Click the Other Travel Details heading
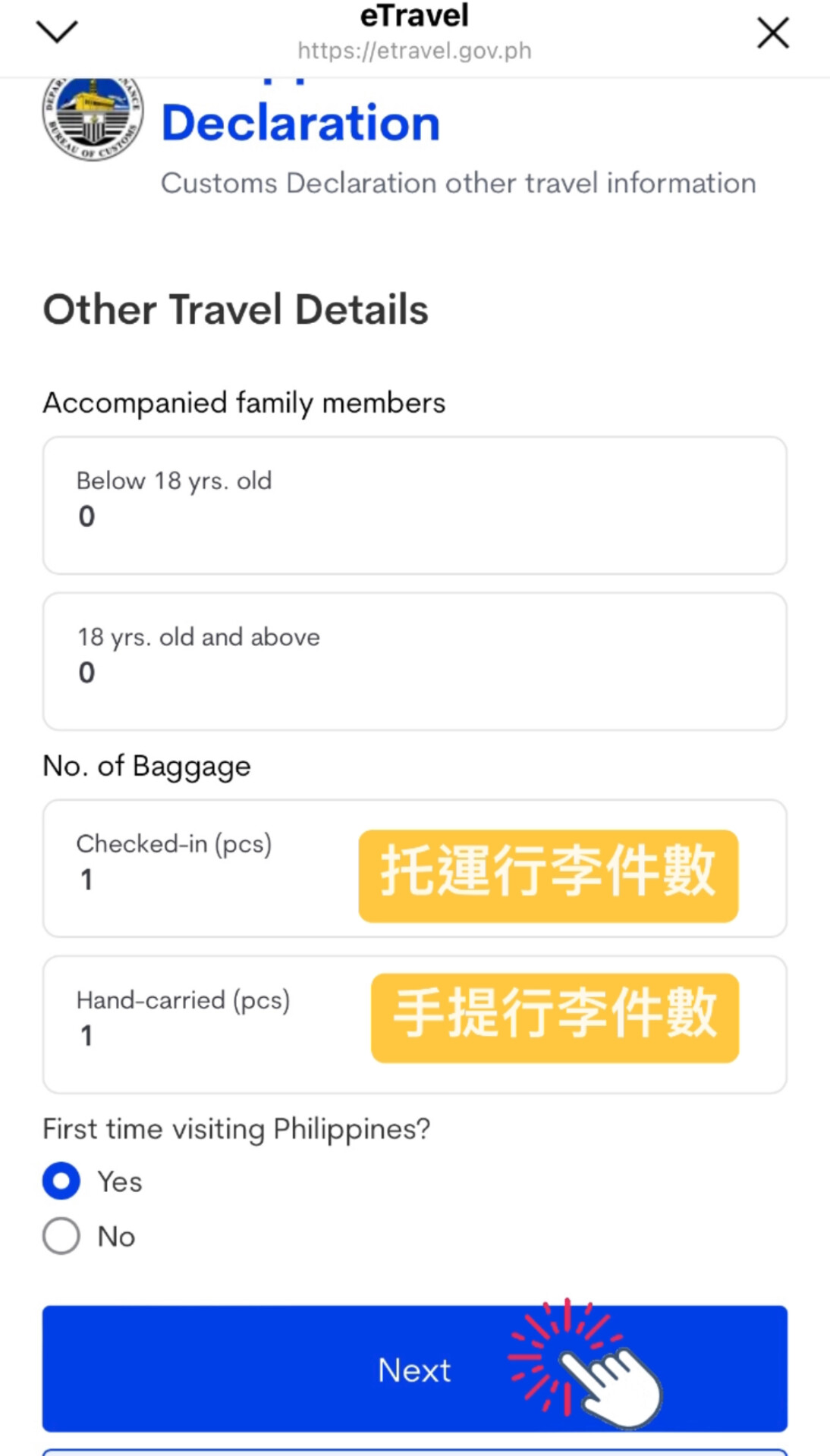Image resolution: width=830 pixels, height=1456 pixels. click(x=236, y=309)
